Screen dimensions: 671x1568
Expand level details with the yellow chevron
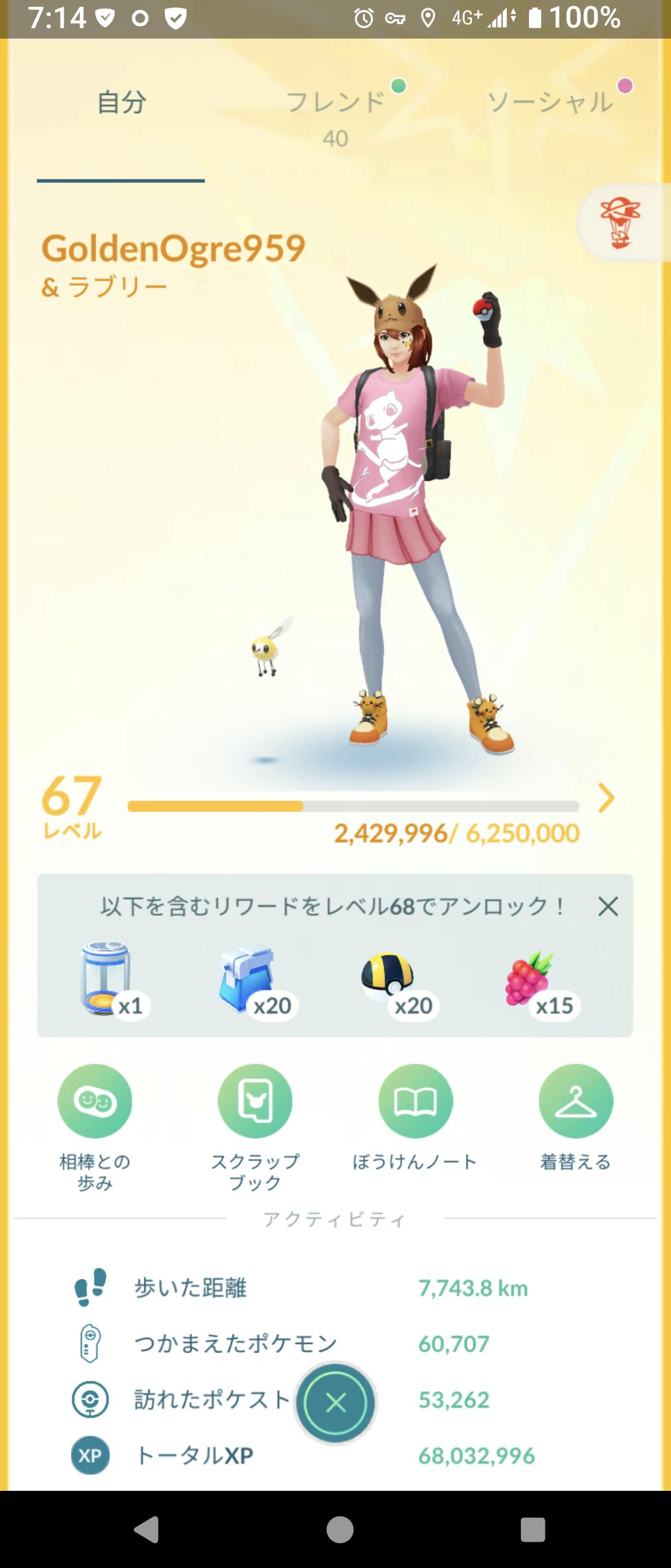(606, 798)
